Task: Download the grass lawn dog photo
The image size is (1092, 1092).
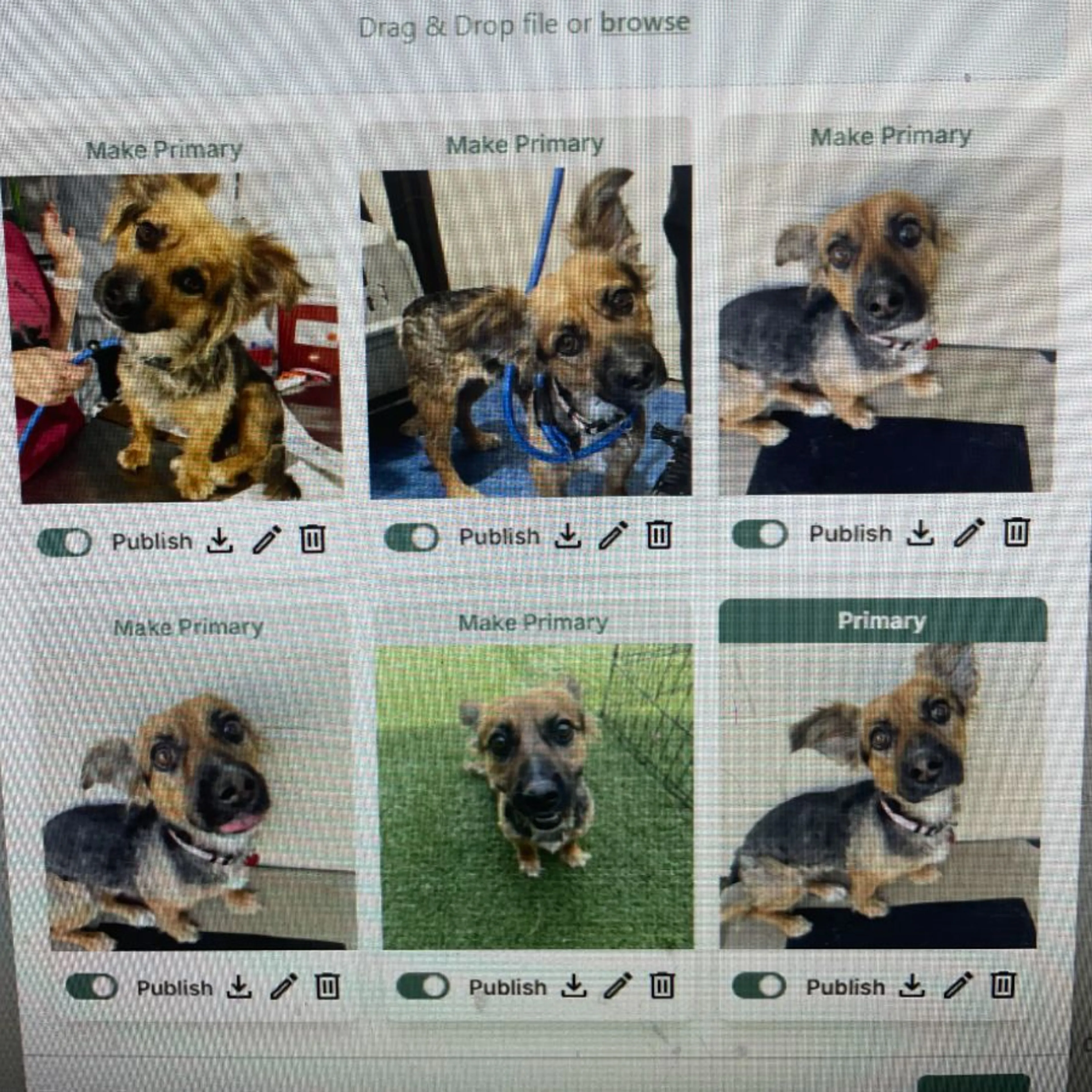Action: (x=574, y=986)
